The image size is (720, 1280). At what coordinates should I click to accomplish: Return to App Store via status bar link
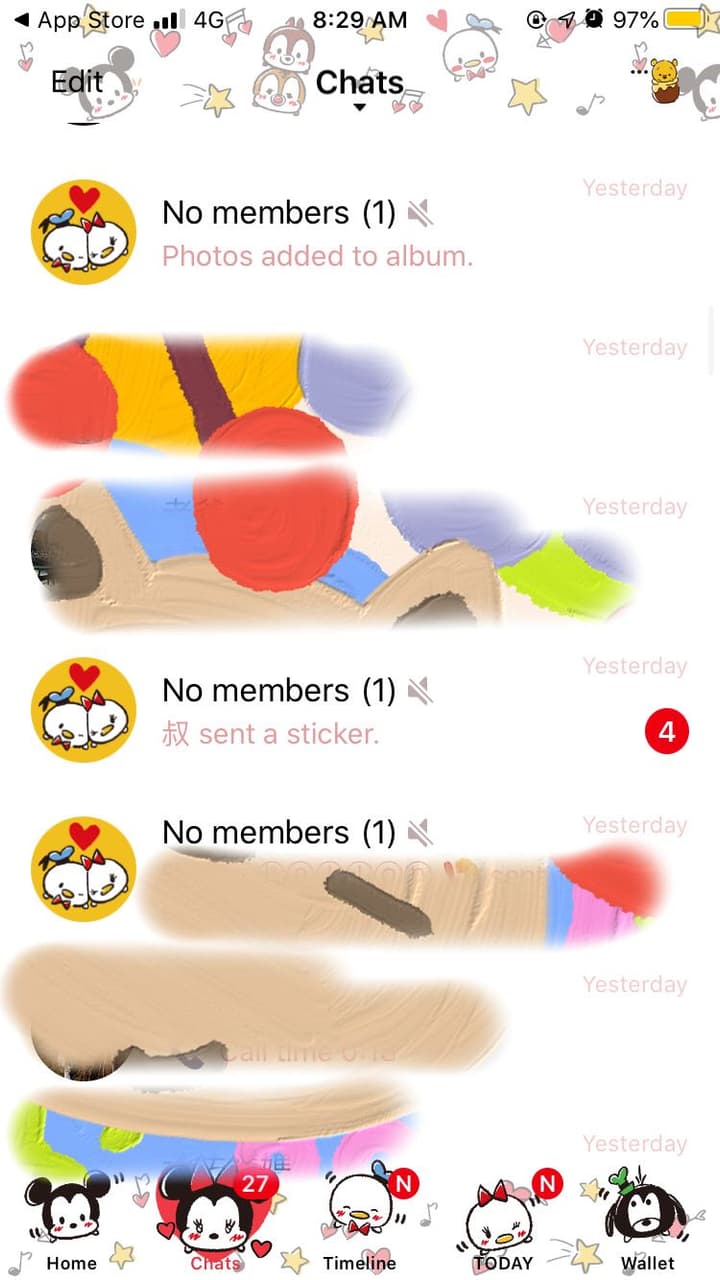[x=70, y=19]
